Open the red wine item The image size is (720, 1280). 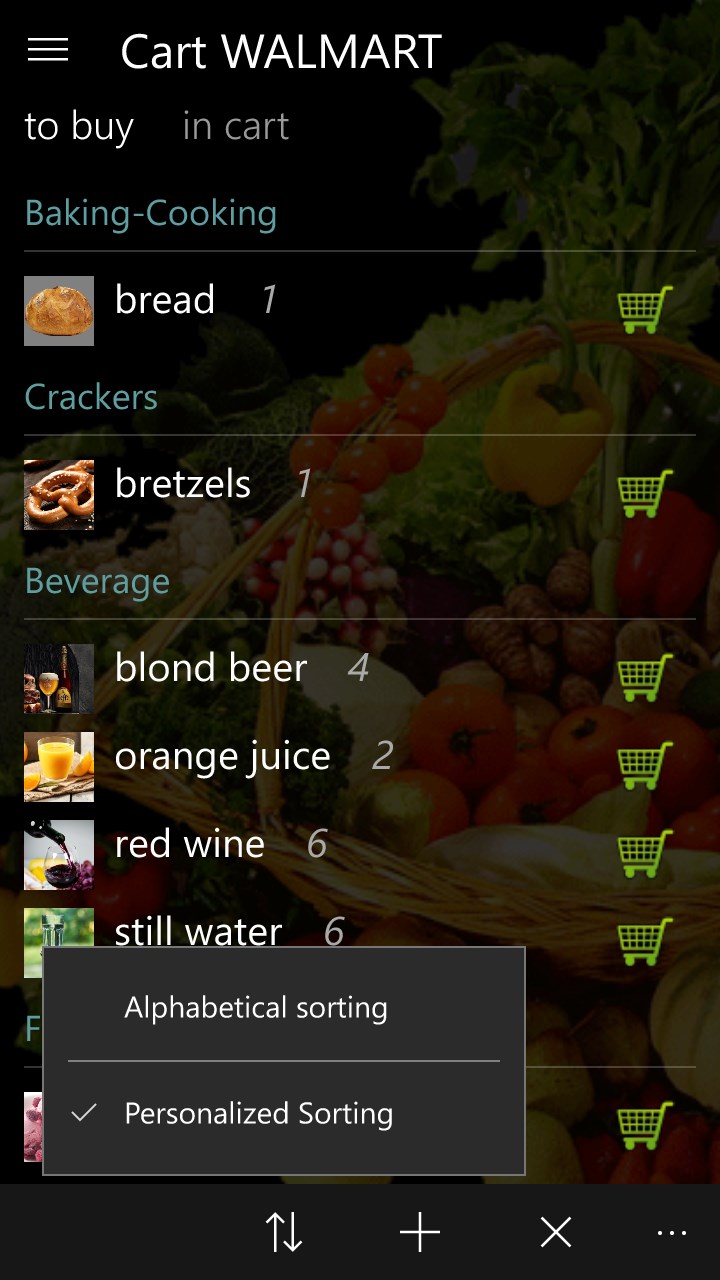(x=190, y=845)
